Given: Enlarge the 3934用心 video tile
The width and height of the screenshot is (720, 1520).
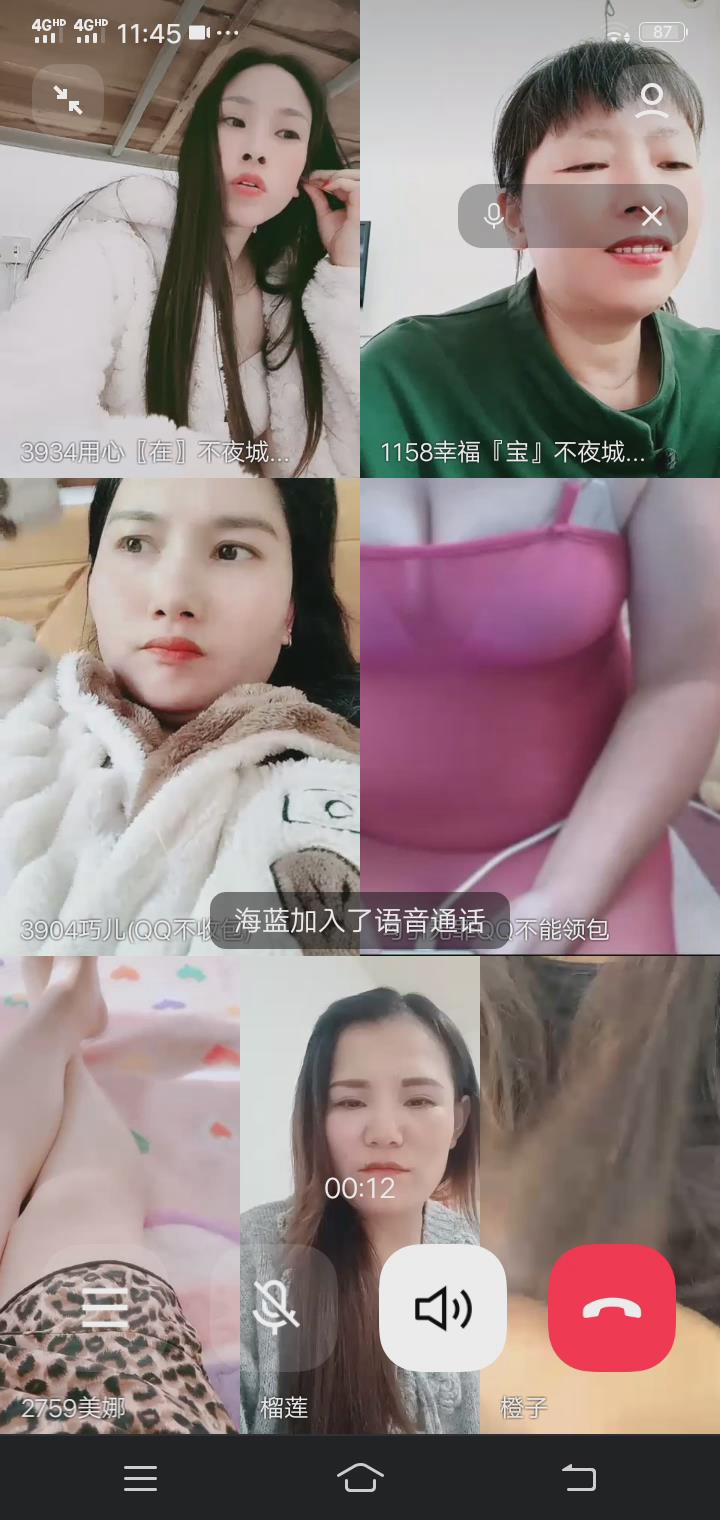Looking at the screenshot, I should (x=180, y=300).
